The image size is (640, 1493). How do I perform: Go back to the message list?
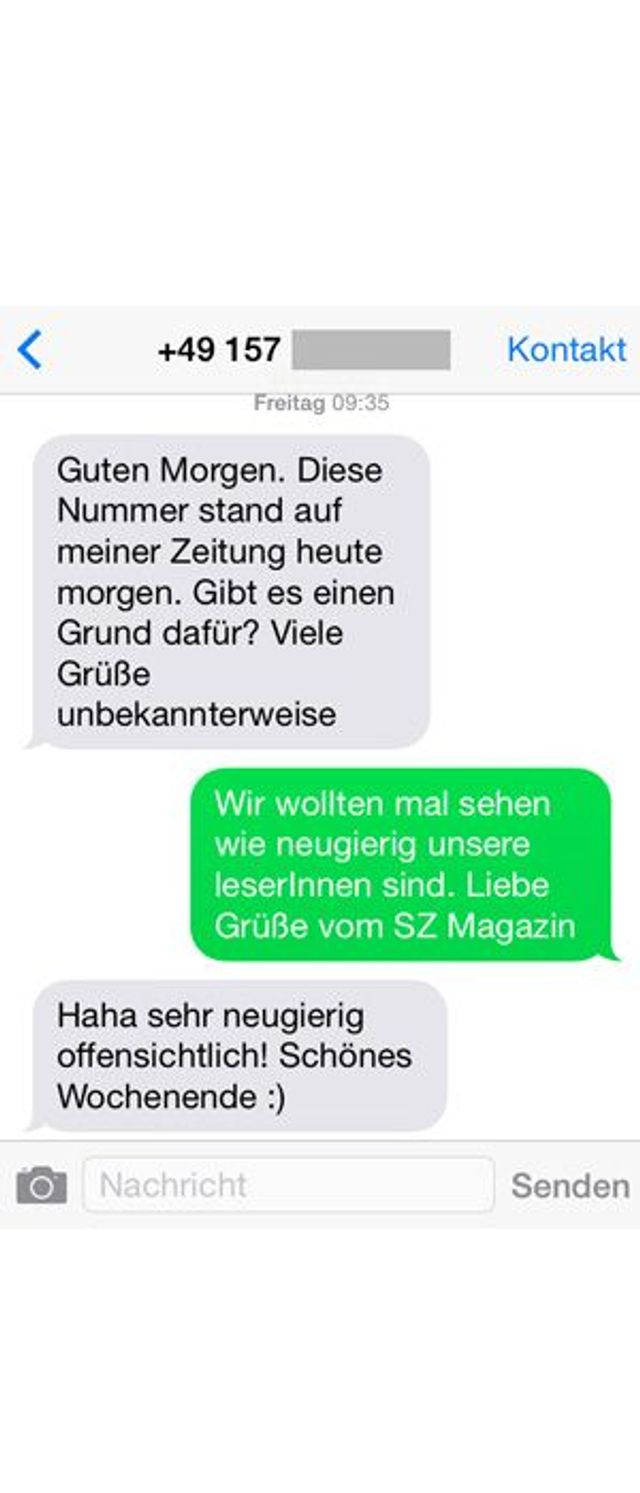pos(30,350)
